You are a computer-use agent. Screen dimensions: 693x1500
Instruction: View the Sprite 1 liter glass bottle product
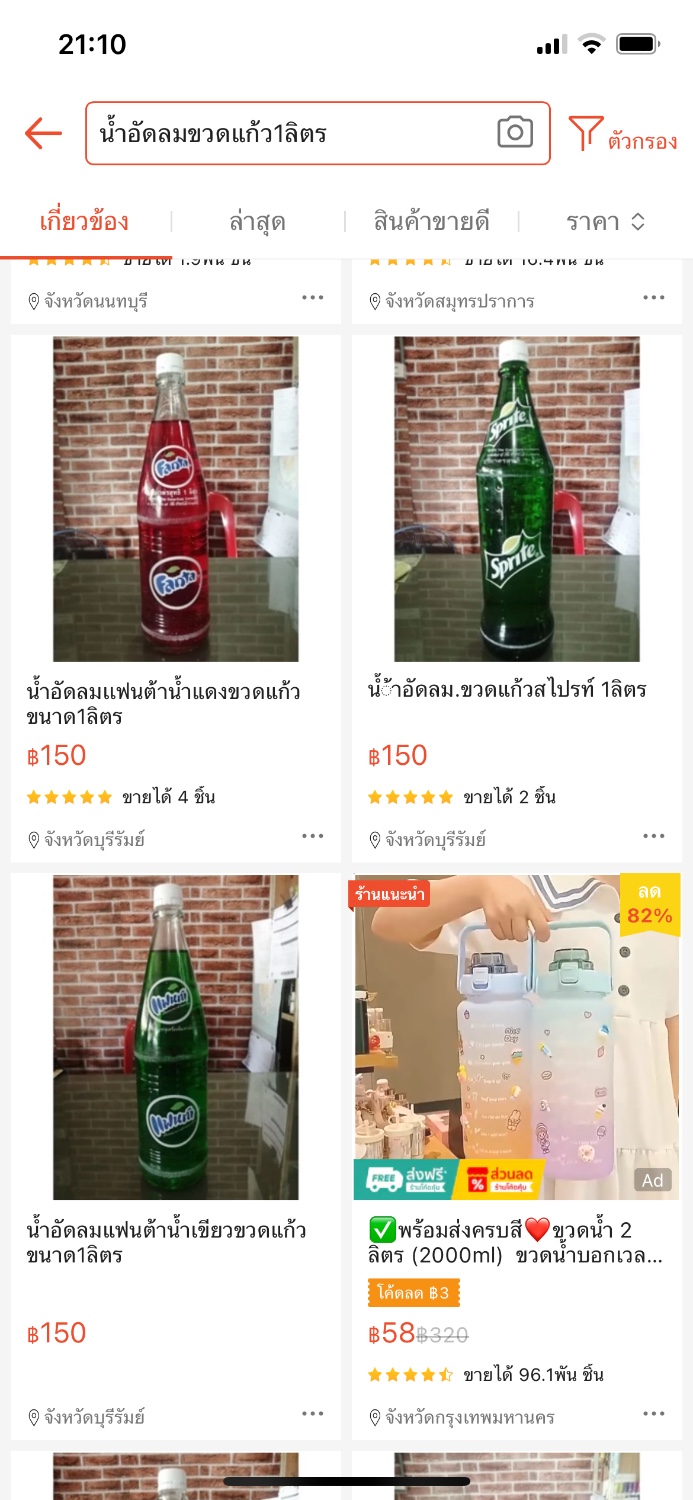(517, 500)
